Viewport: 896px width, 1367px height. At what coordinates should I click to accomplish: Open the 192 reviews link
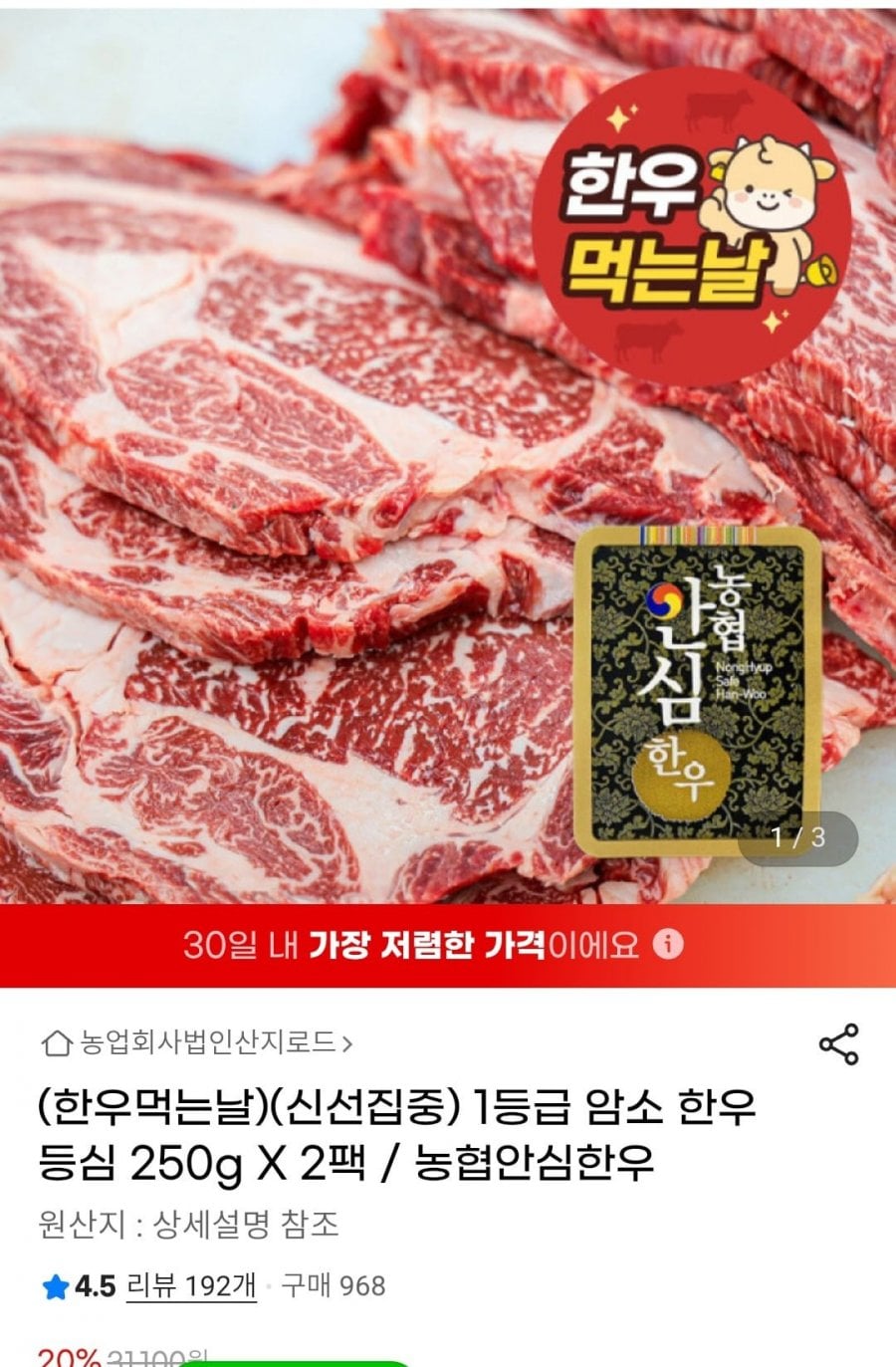191,1285
